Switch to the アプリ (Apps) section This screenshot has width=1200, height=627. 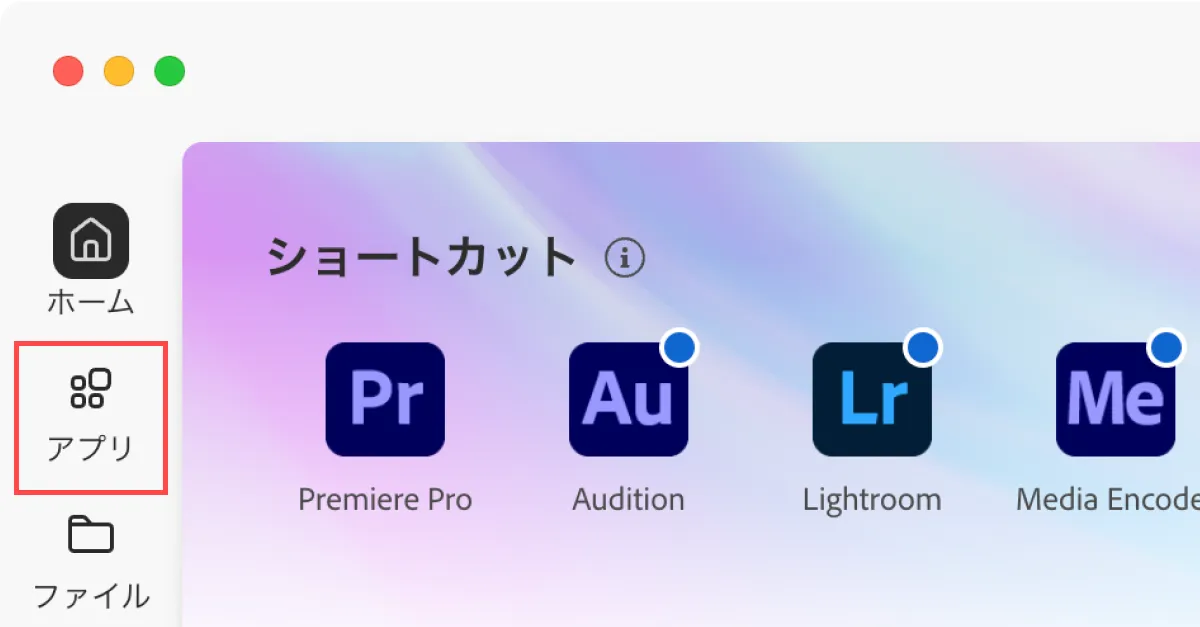91,416
